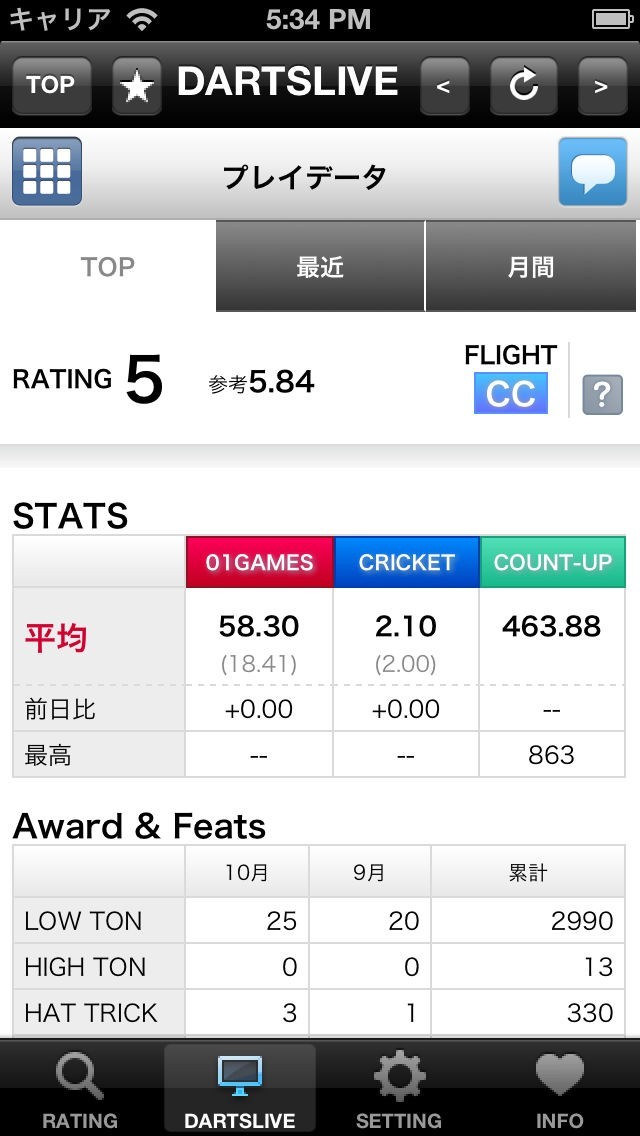Go forward with the right arrow
640x1136 pixels.
click(601, 86)
